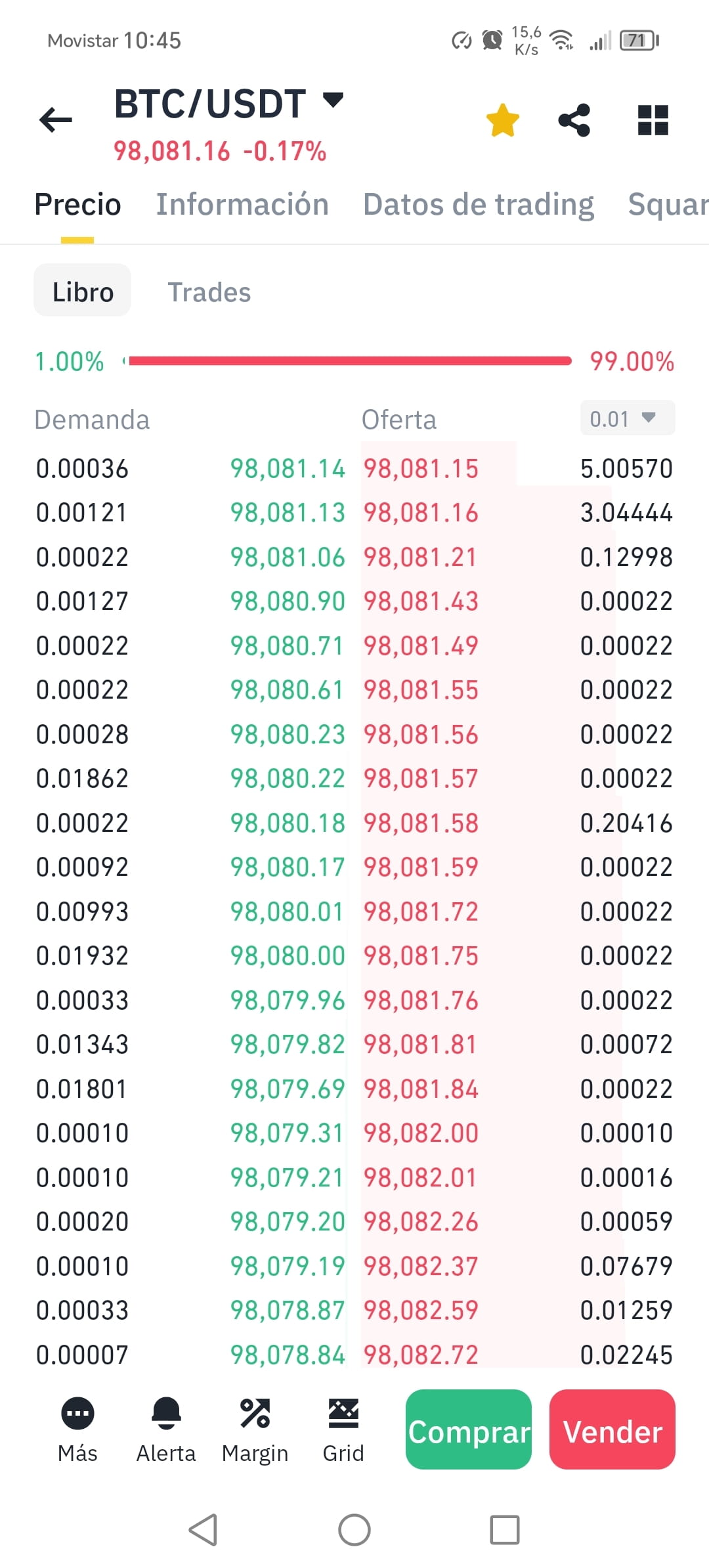Open the share icon

point(574,120)
